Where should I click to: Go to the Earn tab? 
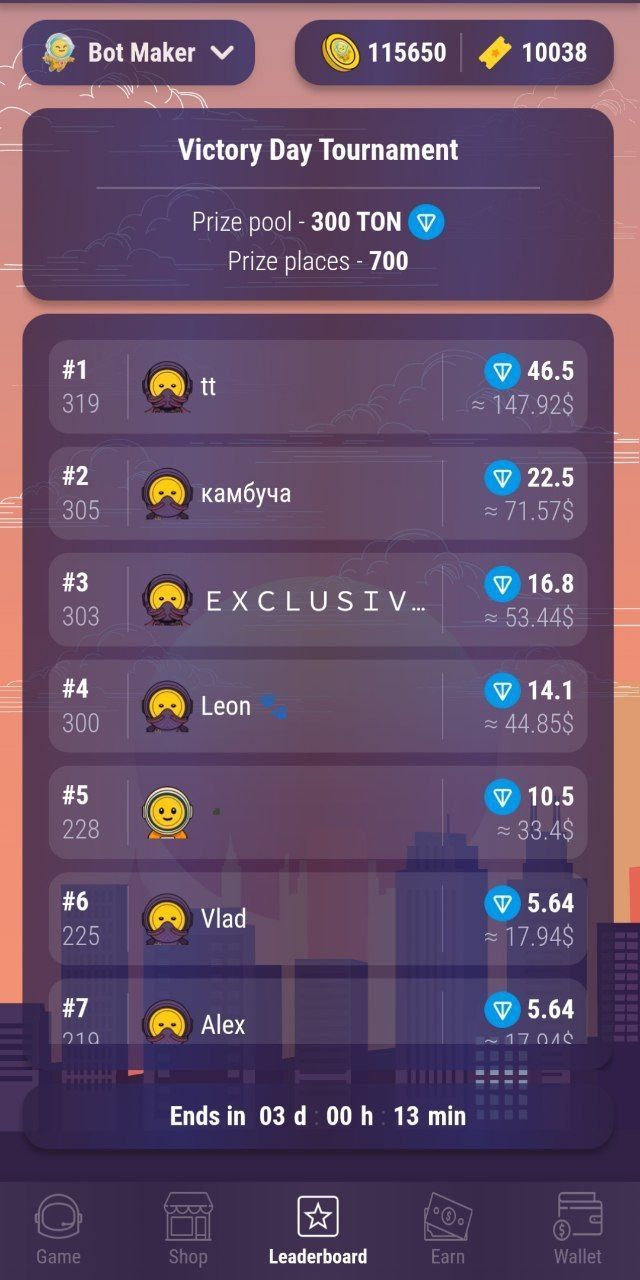[448, 1229]
